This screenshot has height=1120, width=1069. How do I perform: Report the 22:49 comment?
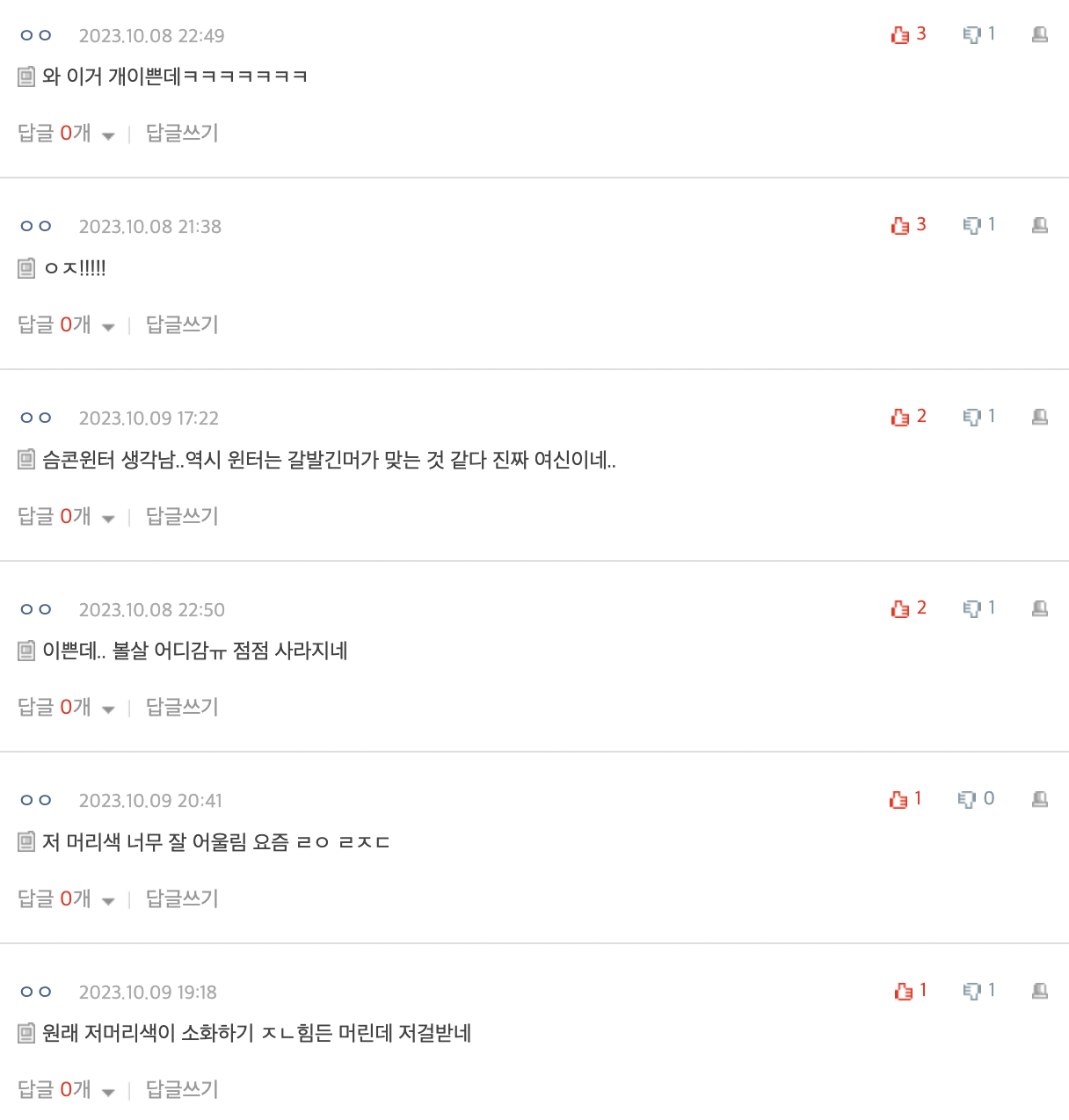coord(1040,34)
